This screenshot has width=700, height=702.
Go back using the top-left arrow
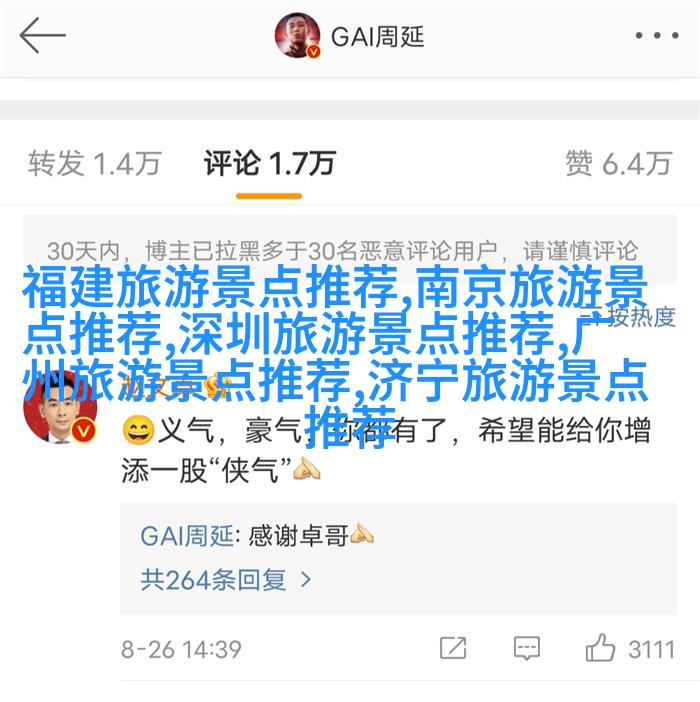point(42,37)
